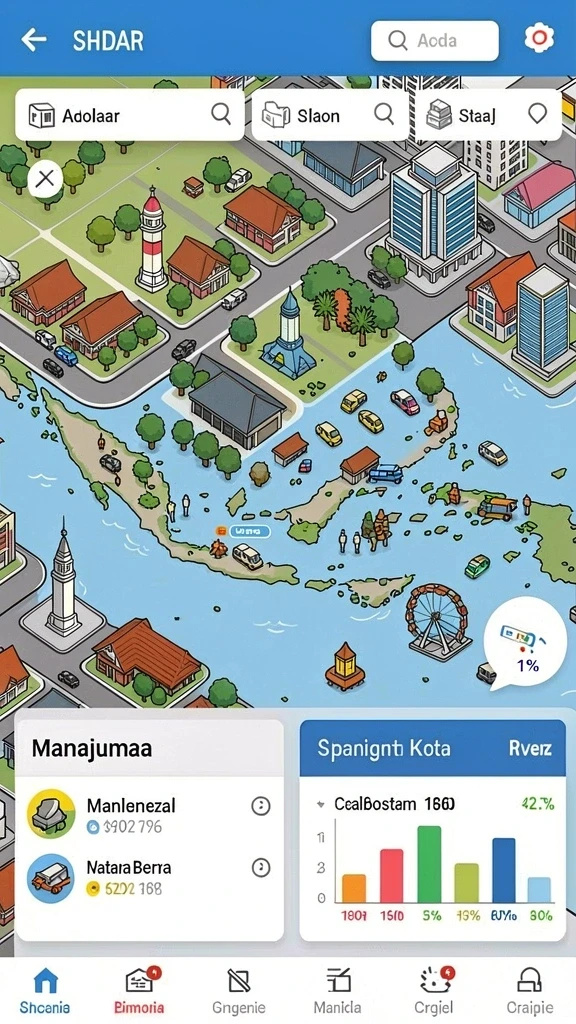
Task: Switch to the Gngenie tab
Action: 239,991
